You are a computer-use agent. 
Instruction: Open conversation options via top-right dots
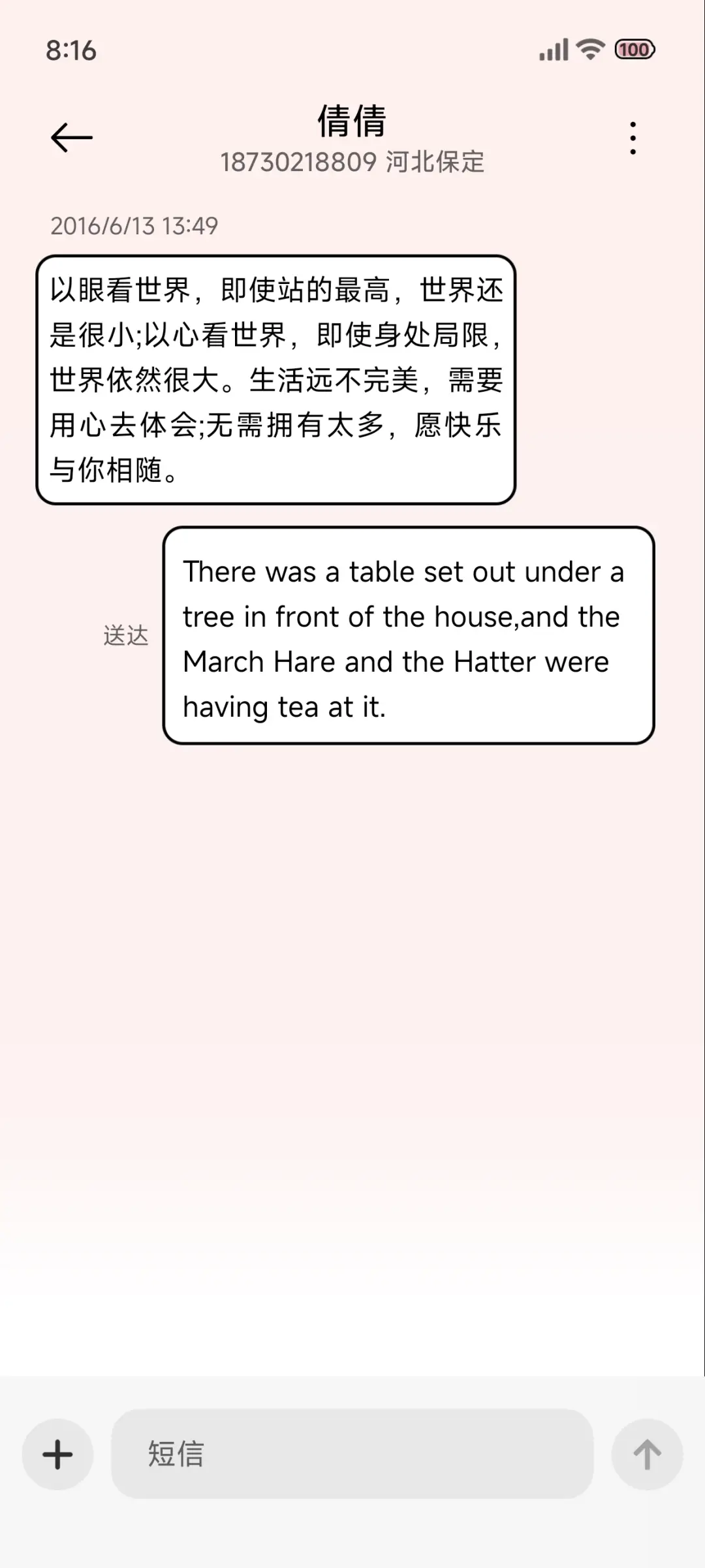[631, 137]
